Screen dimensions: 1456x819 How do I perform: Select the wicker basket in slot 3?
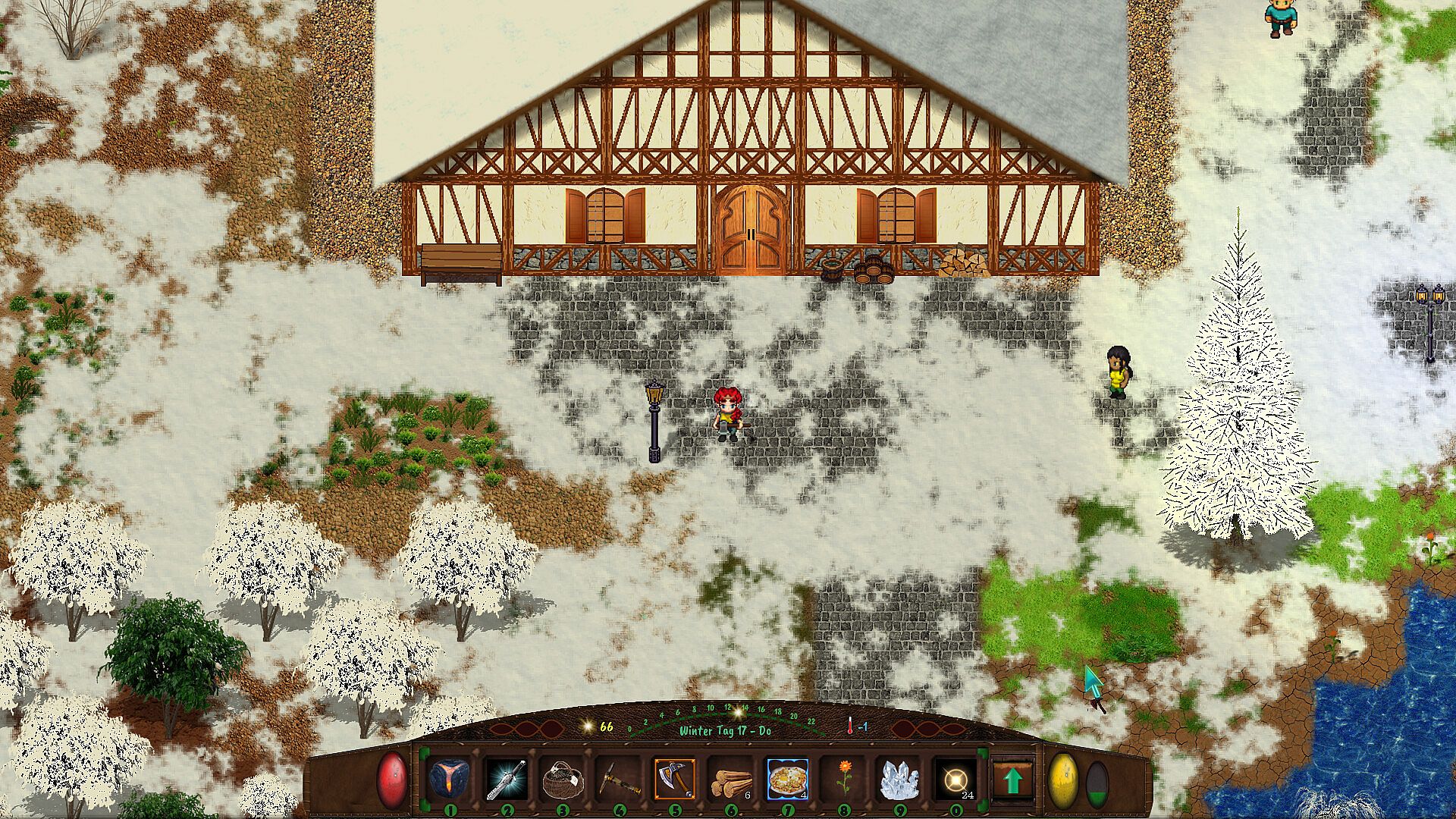coord(562,779)
